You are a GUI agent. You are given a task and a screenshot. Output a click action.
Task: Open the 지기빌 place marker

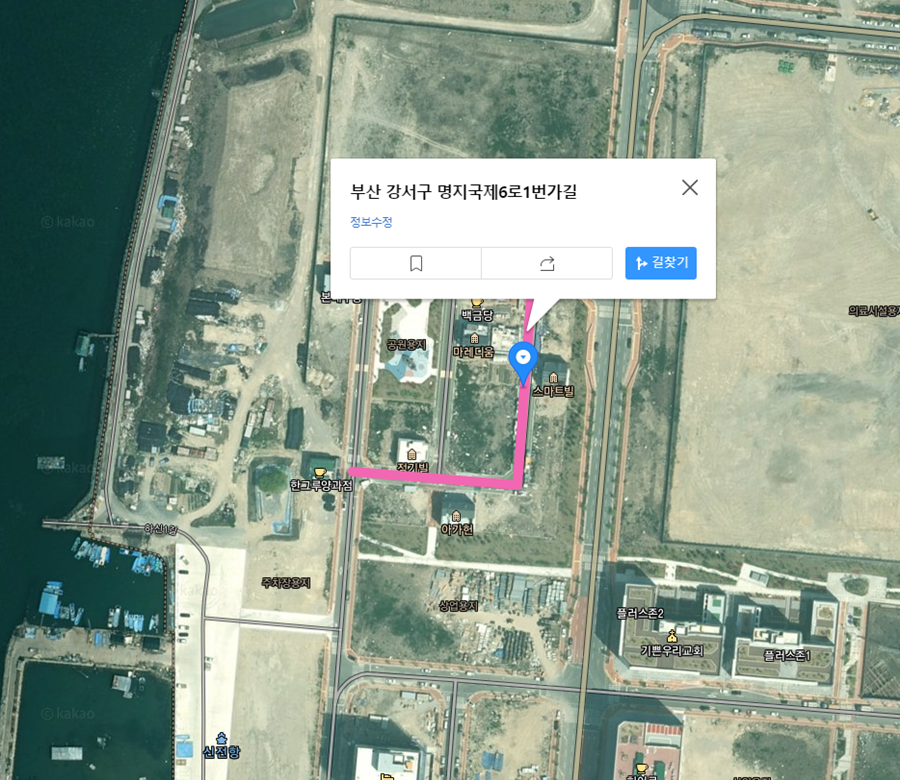411,455
